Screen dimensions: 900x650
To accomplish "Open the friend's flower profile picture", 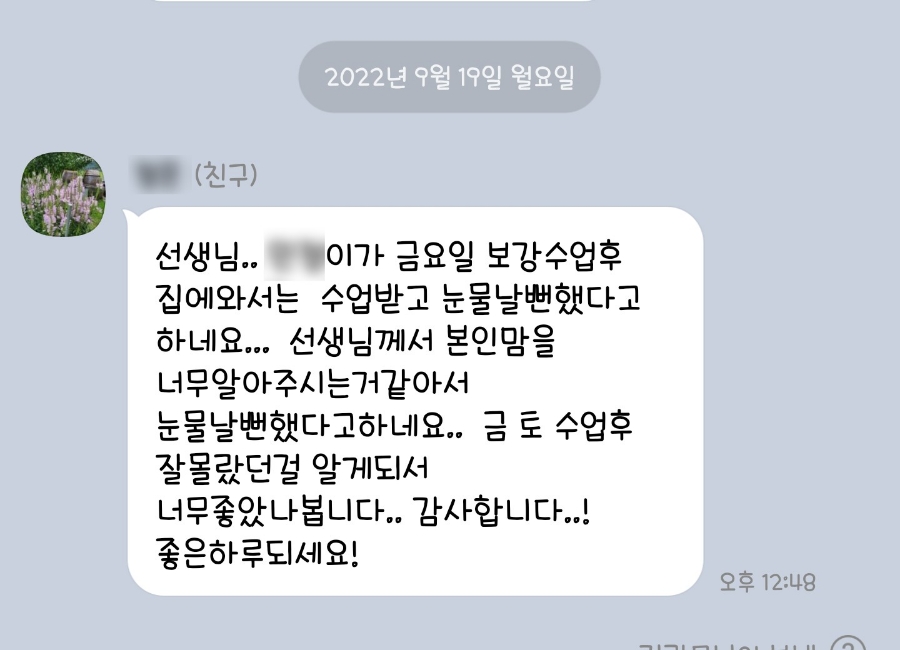I will coord(64,193).
